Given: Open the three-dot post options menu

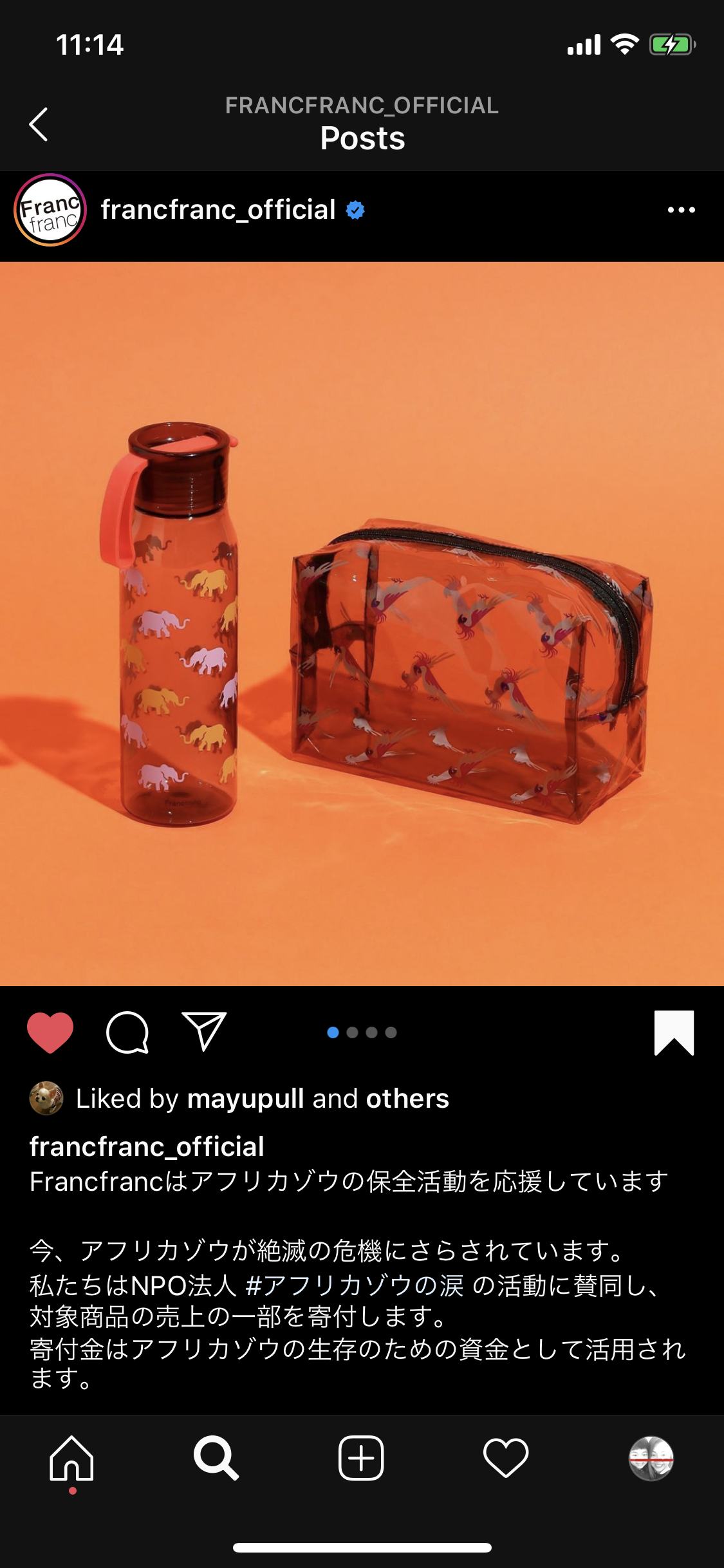Looking at the screenshot, I should [681, 210].
